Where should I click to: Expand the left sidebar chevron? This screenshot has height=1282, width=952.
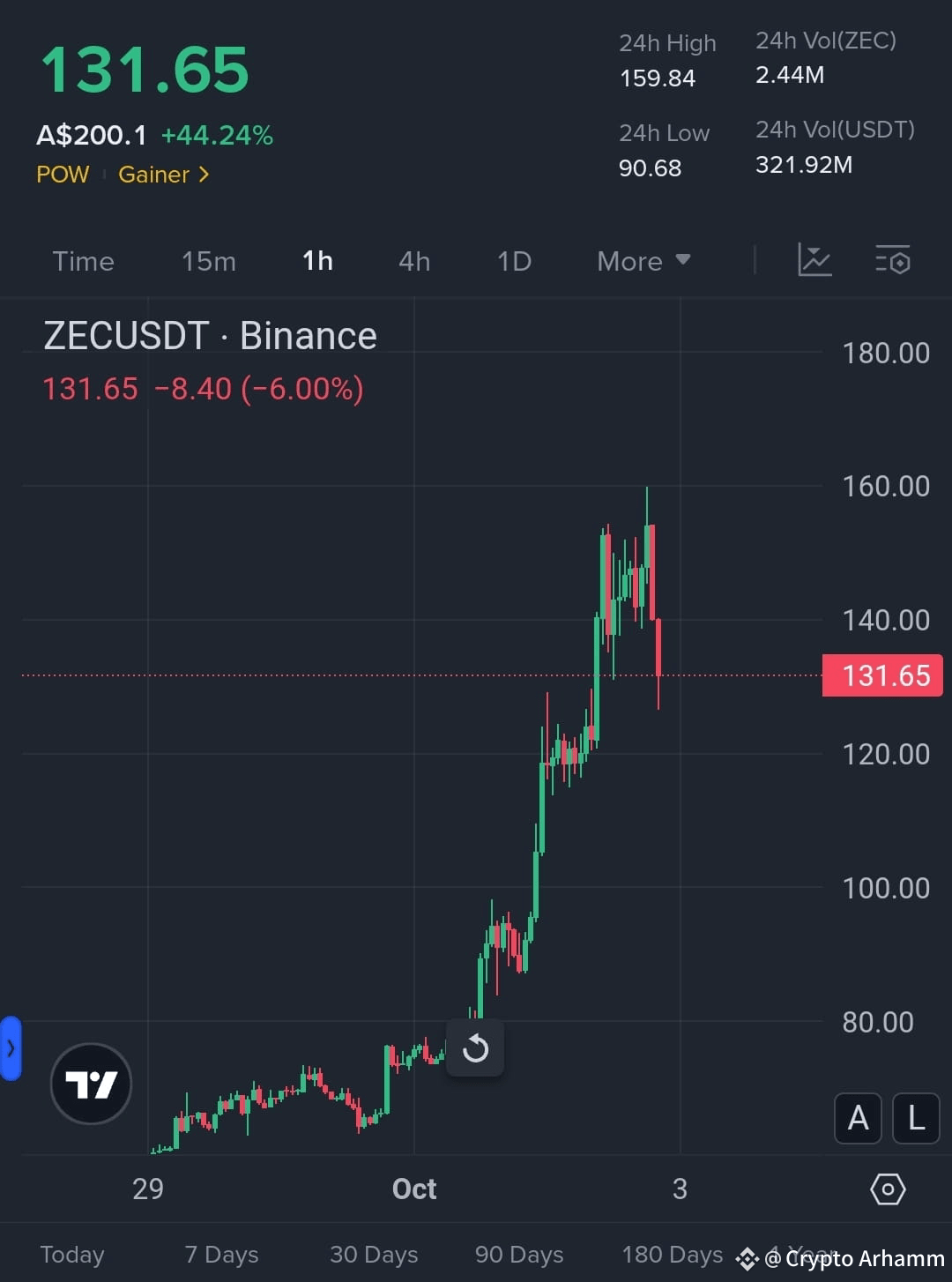(11, 1048)
